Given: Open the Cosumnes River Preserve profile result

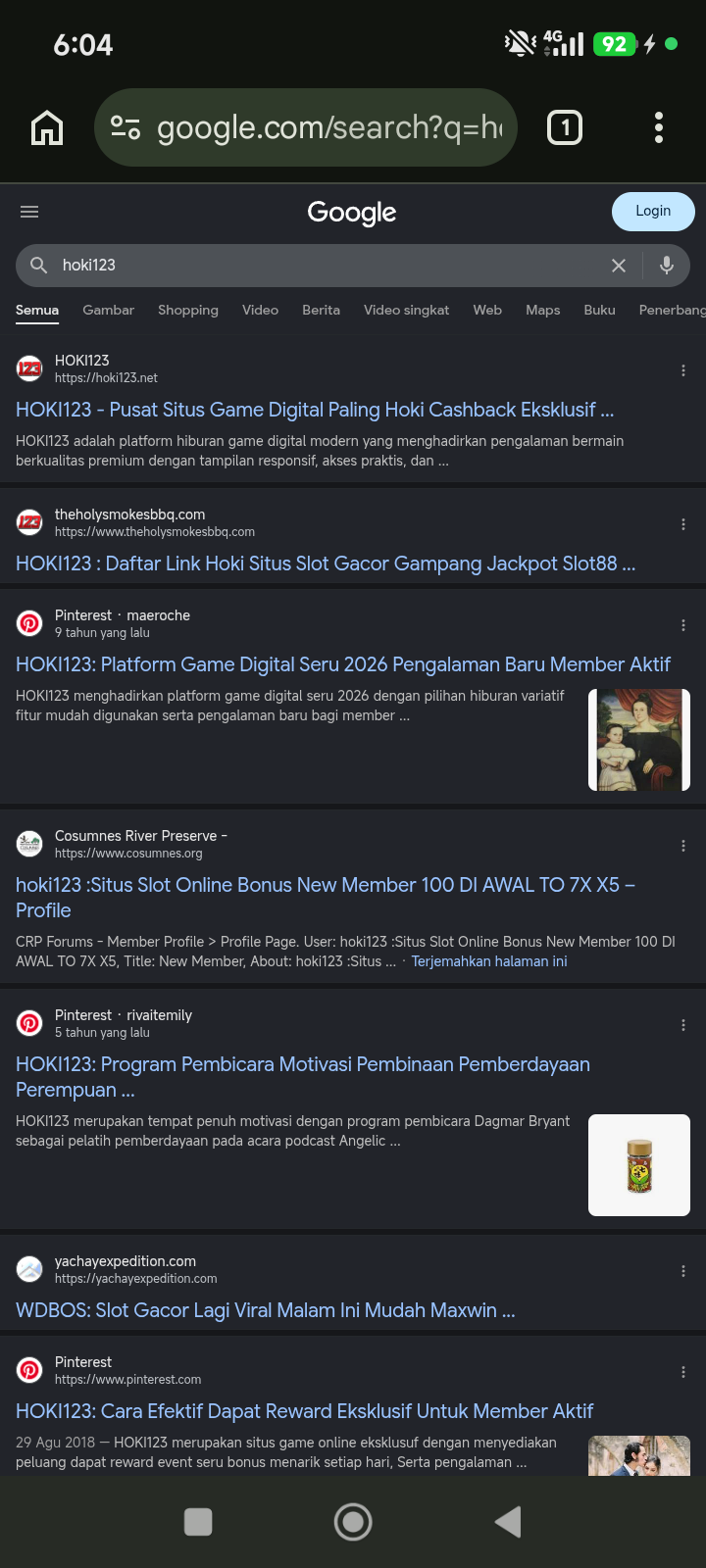Looking at the screenshot, I should [x=326, y=898].
